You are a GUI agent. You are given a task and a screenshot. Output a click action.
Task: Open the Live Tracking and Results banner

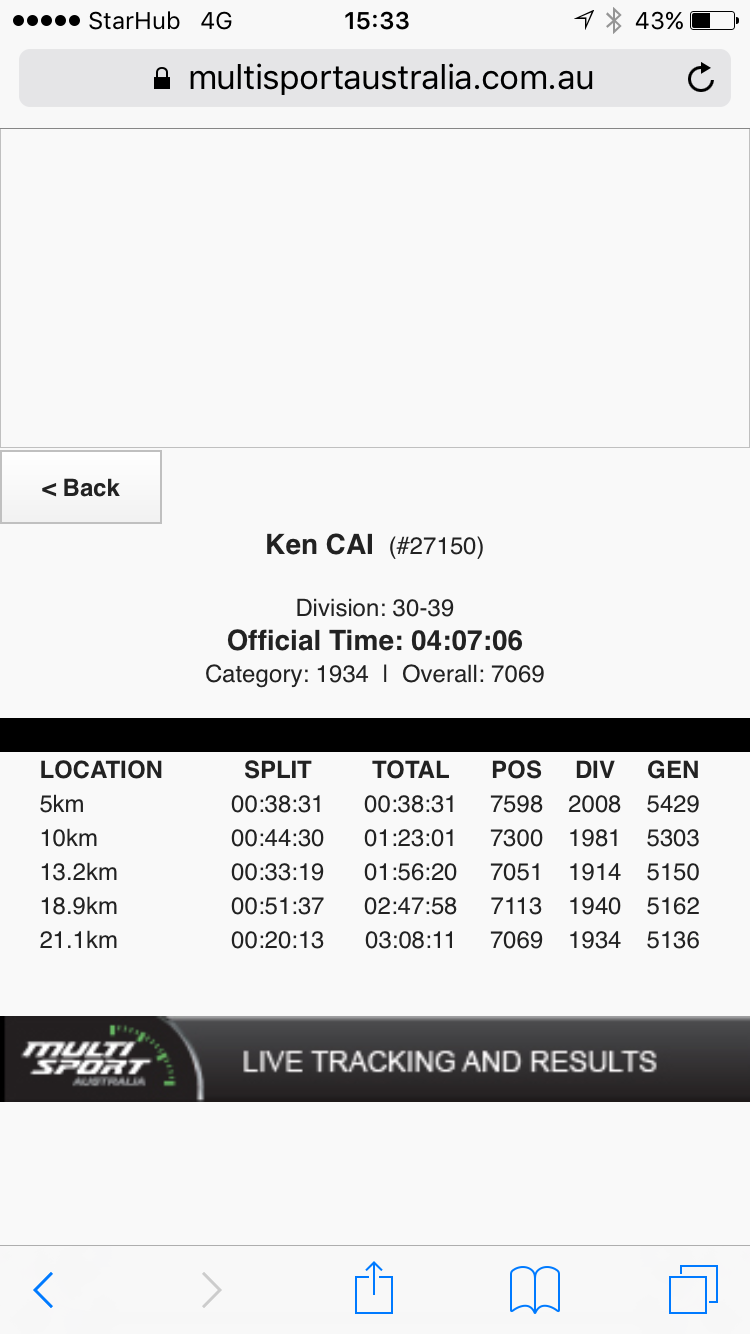click(375, 1060)
